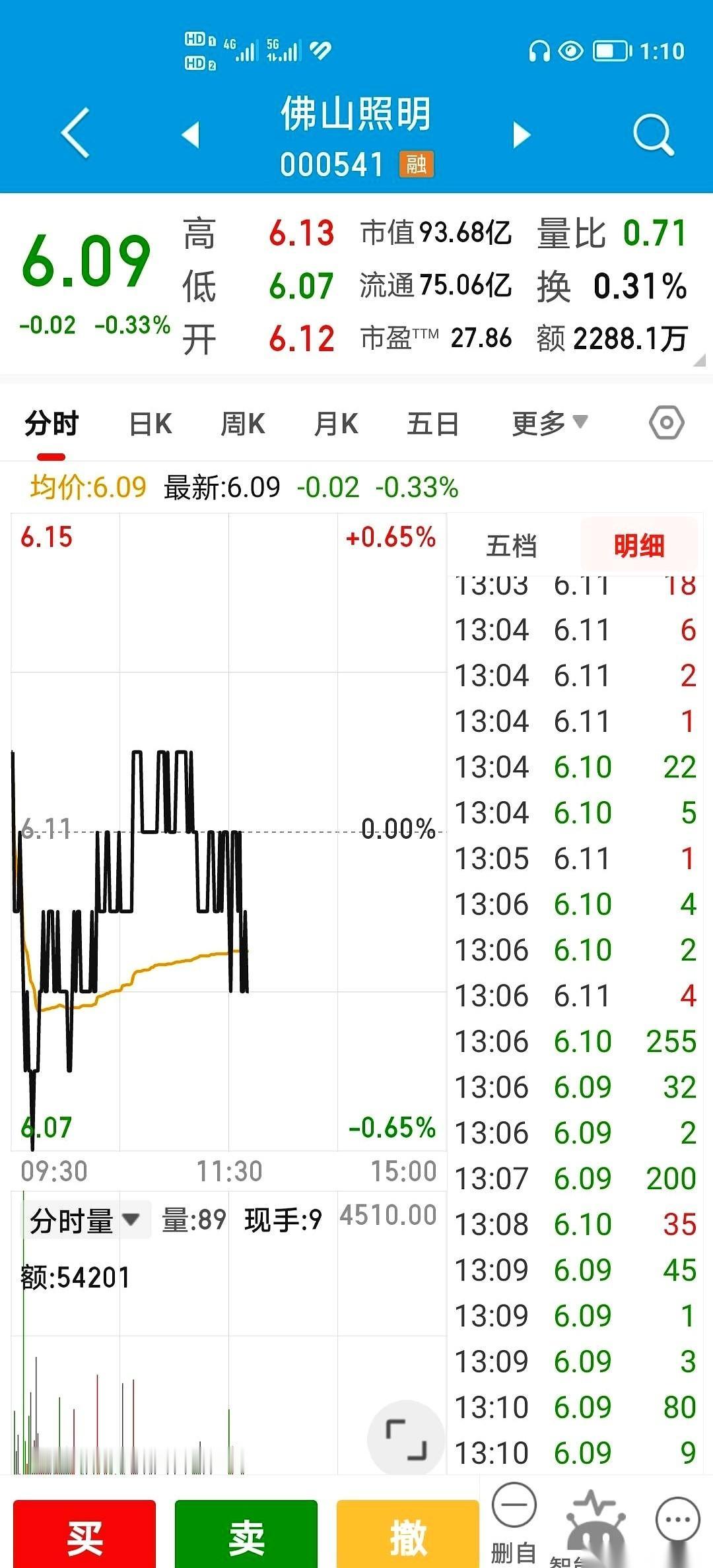Screen dimensions: 713x1568
Task: Switch to the 月K tab
Action: [336, 424]
